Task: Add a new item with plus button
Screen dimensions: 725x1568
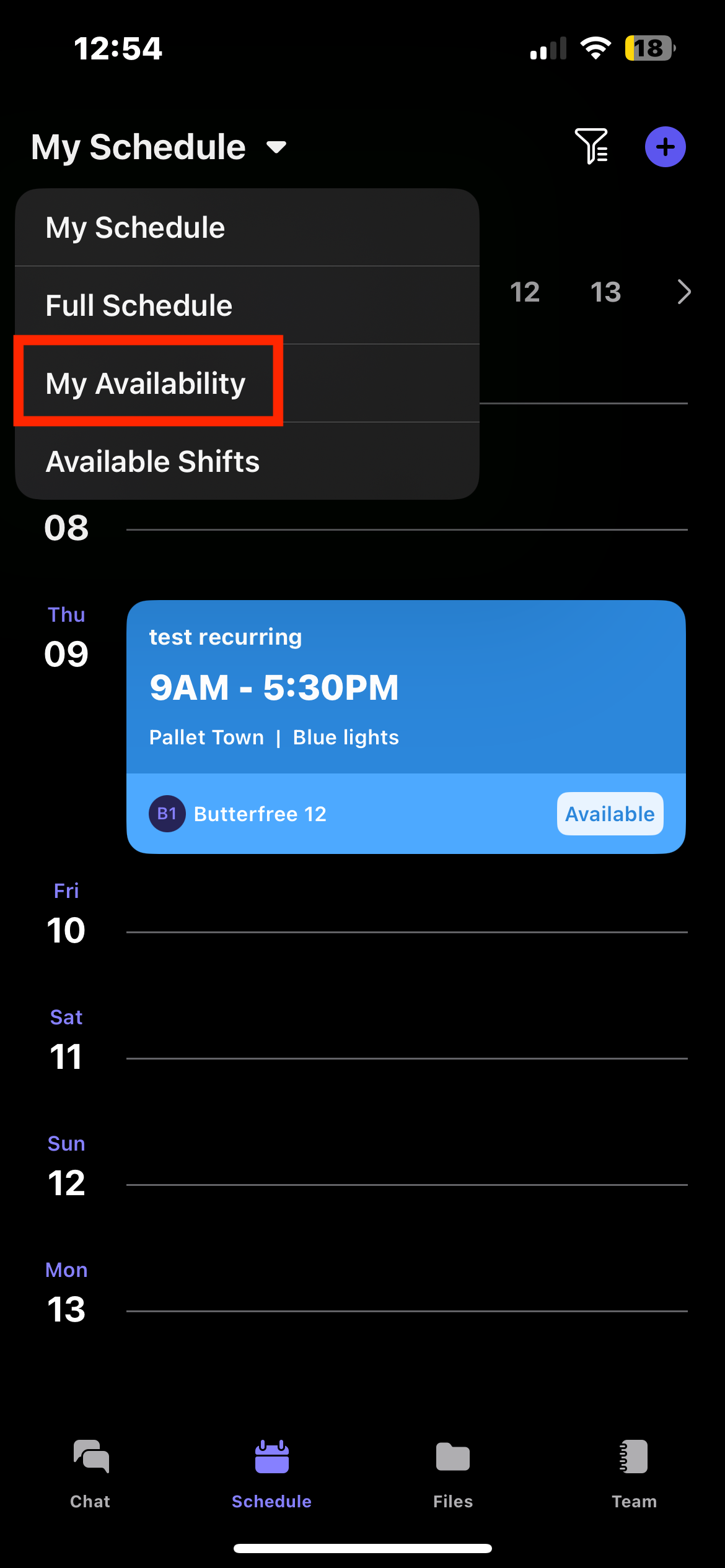Action: pyautogui.click(x=665, y=147)
